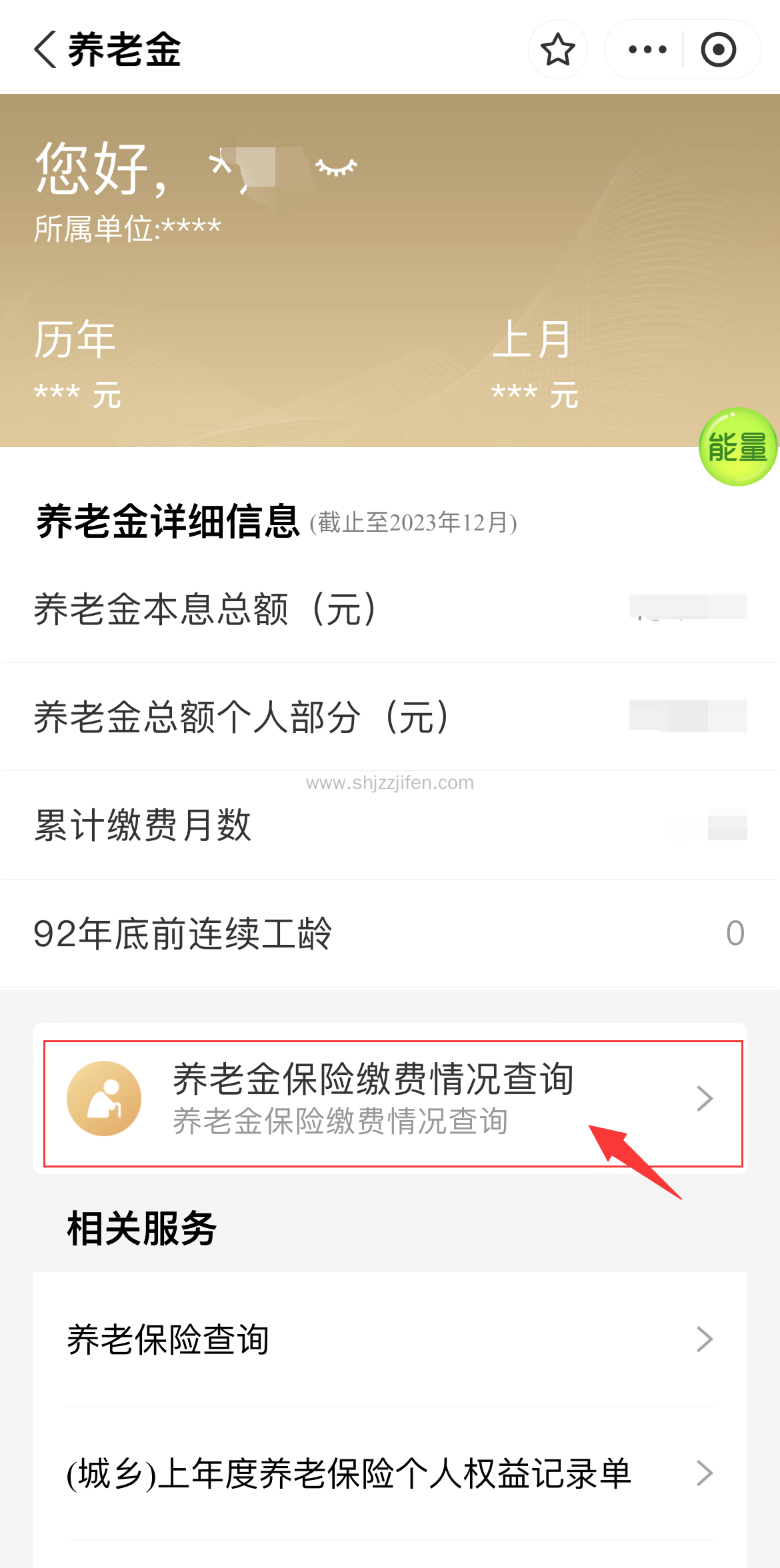The image size is (780, 1568).
Task: Tap the green 能量 floating button
Action: (x=737, y=447)
